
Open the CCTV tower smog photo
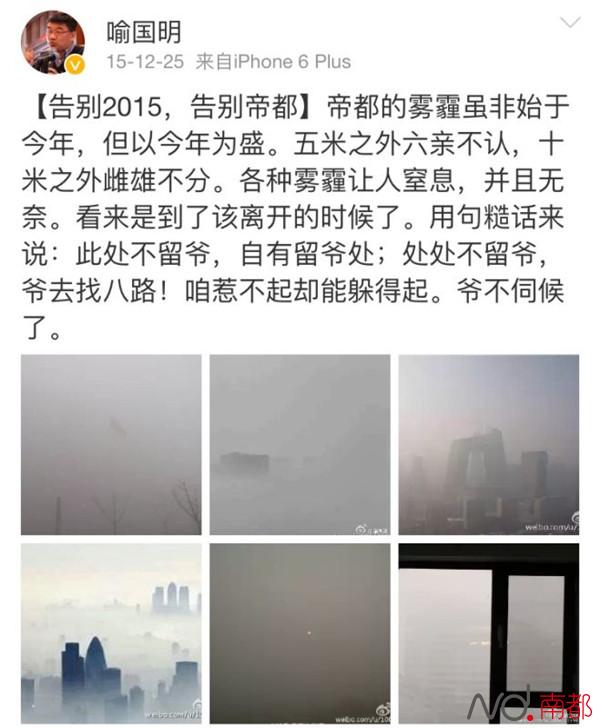click(x=488, y=445)
